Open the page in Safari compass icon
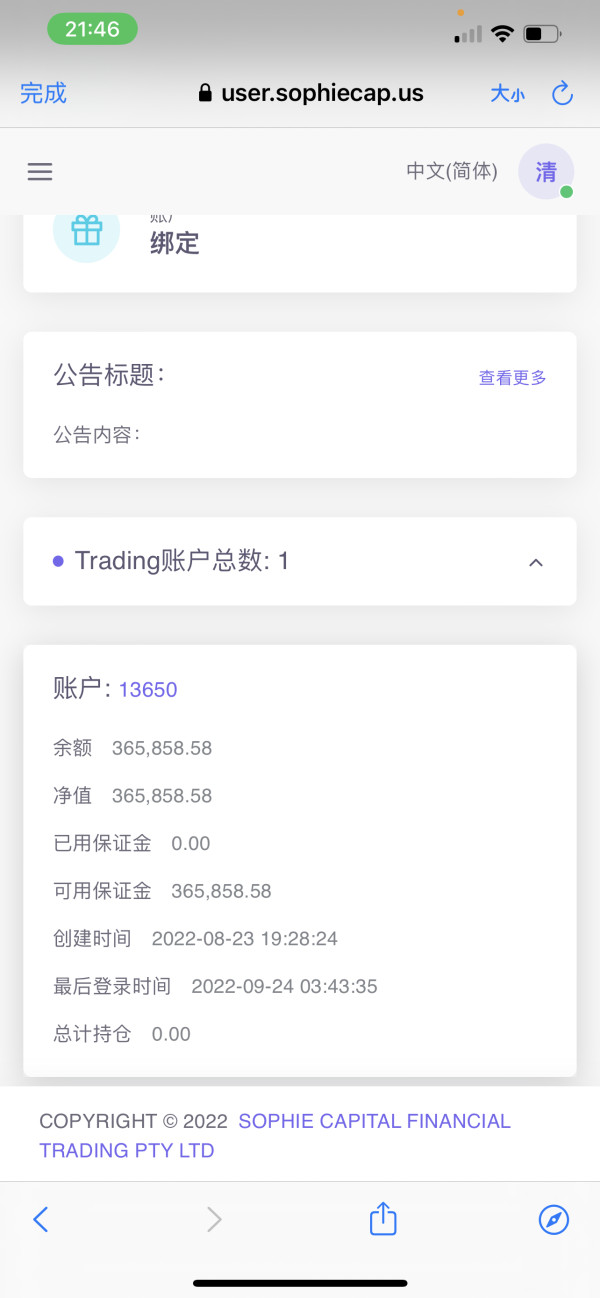600x1298 pixels. [x=553, y=1219]
